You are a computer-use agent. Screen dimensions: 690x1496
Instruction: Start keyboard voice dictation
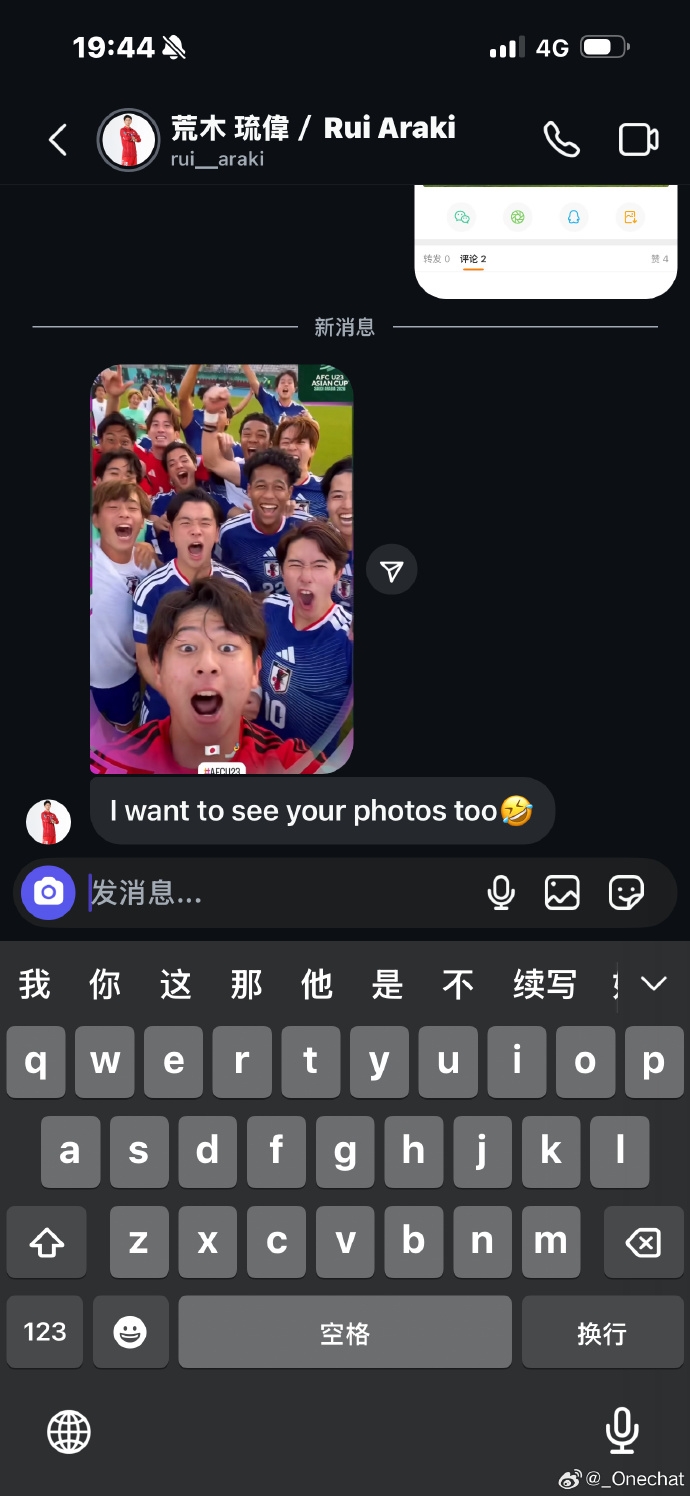point(622,1430)
